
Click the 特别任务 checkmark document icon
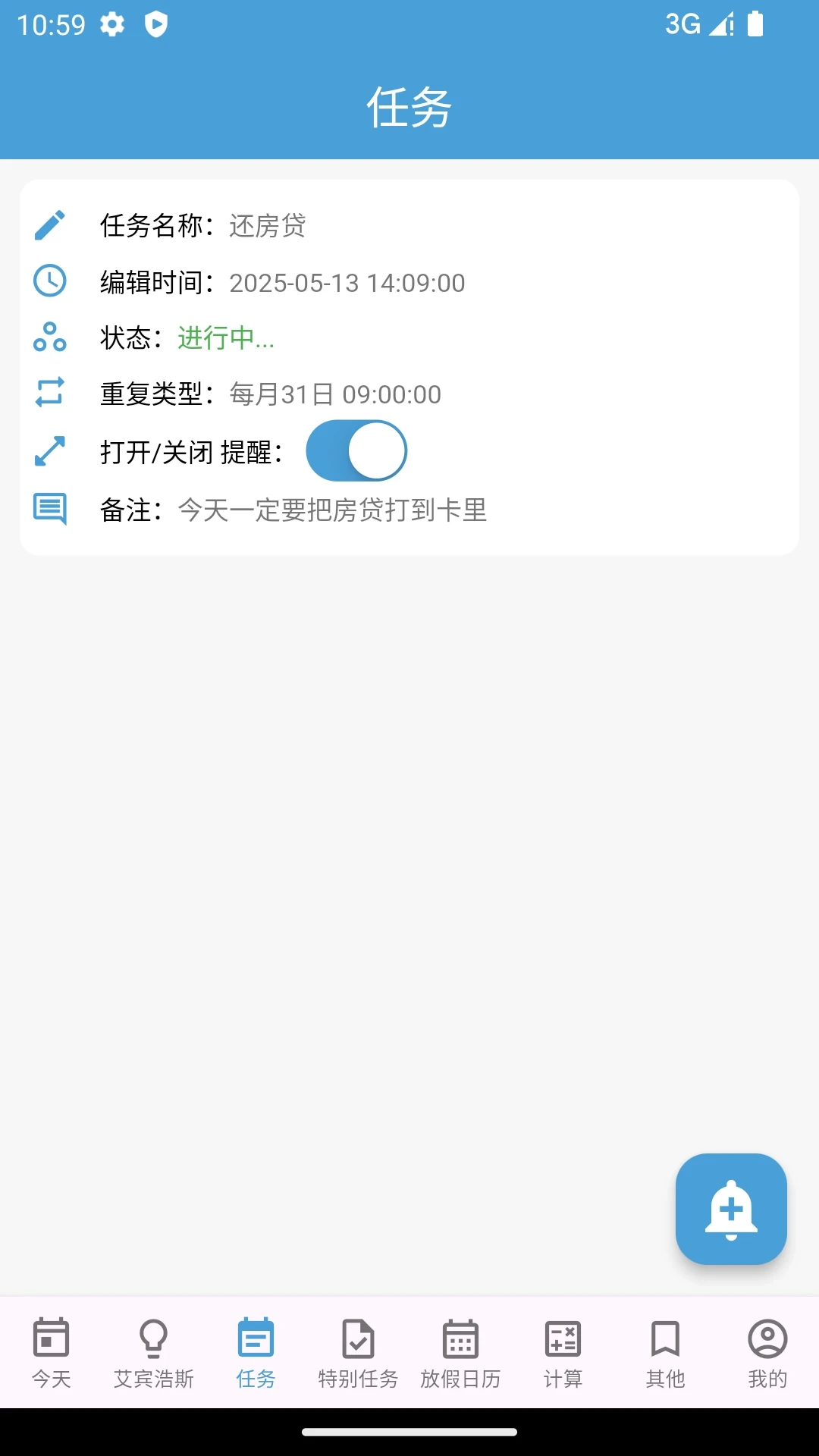click(358, 1340)
